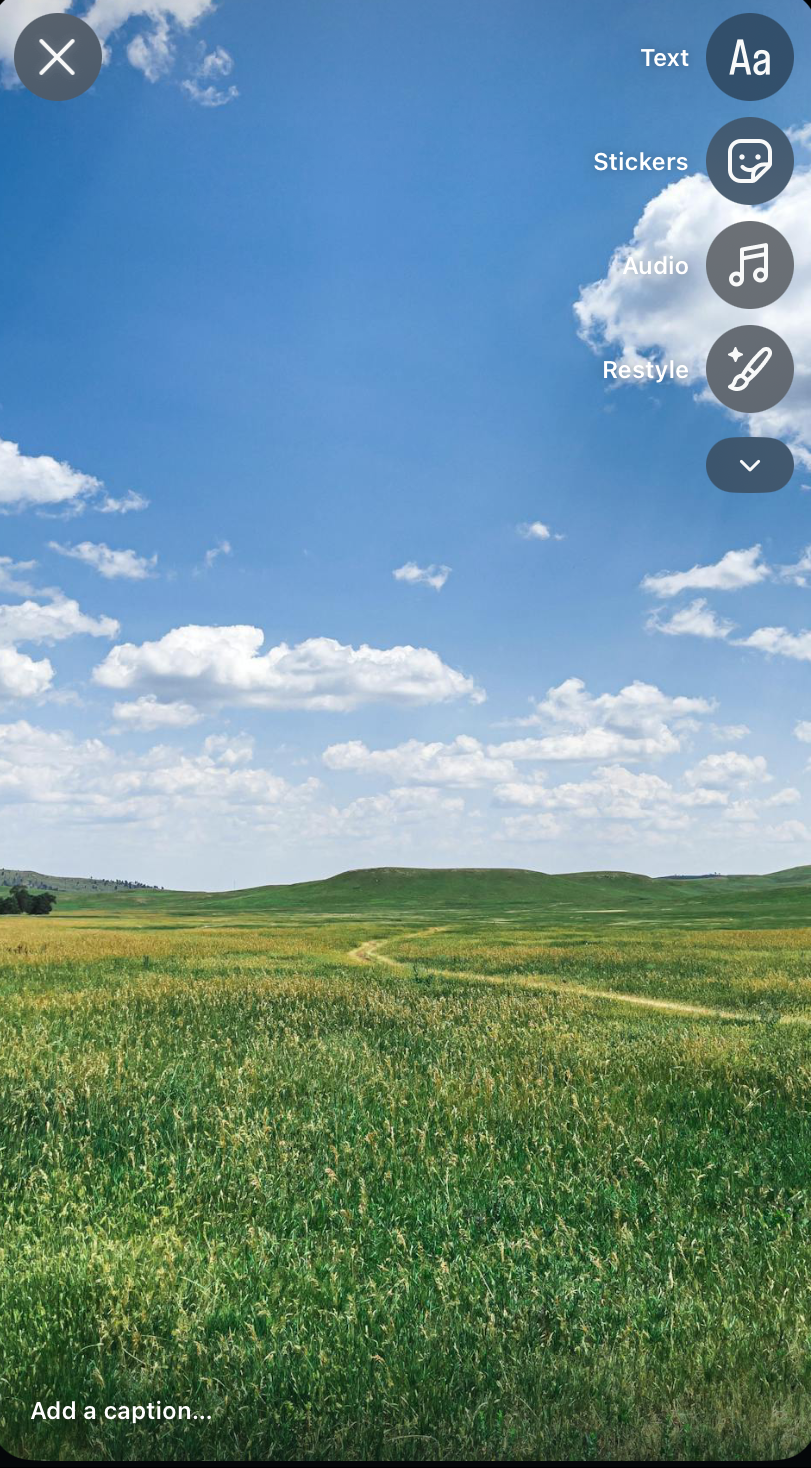Close the story editor
This screenshot has width=811, height=1468.
point(57,57)
